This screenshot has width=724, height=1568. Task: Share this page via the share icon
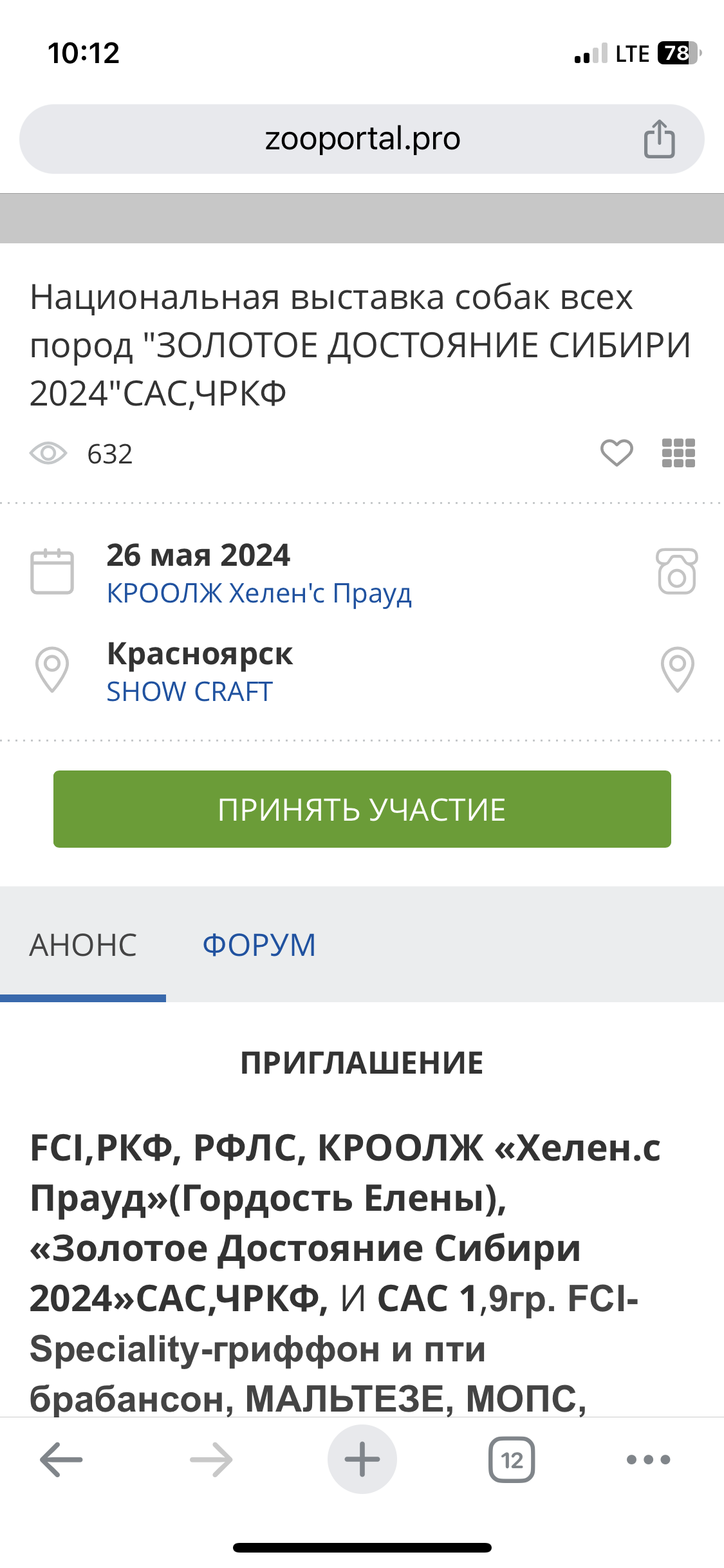click(x=659, y=139)
